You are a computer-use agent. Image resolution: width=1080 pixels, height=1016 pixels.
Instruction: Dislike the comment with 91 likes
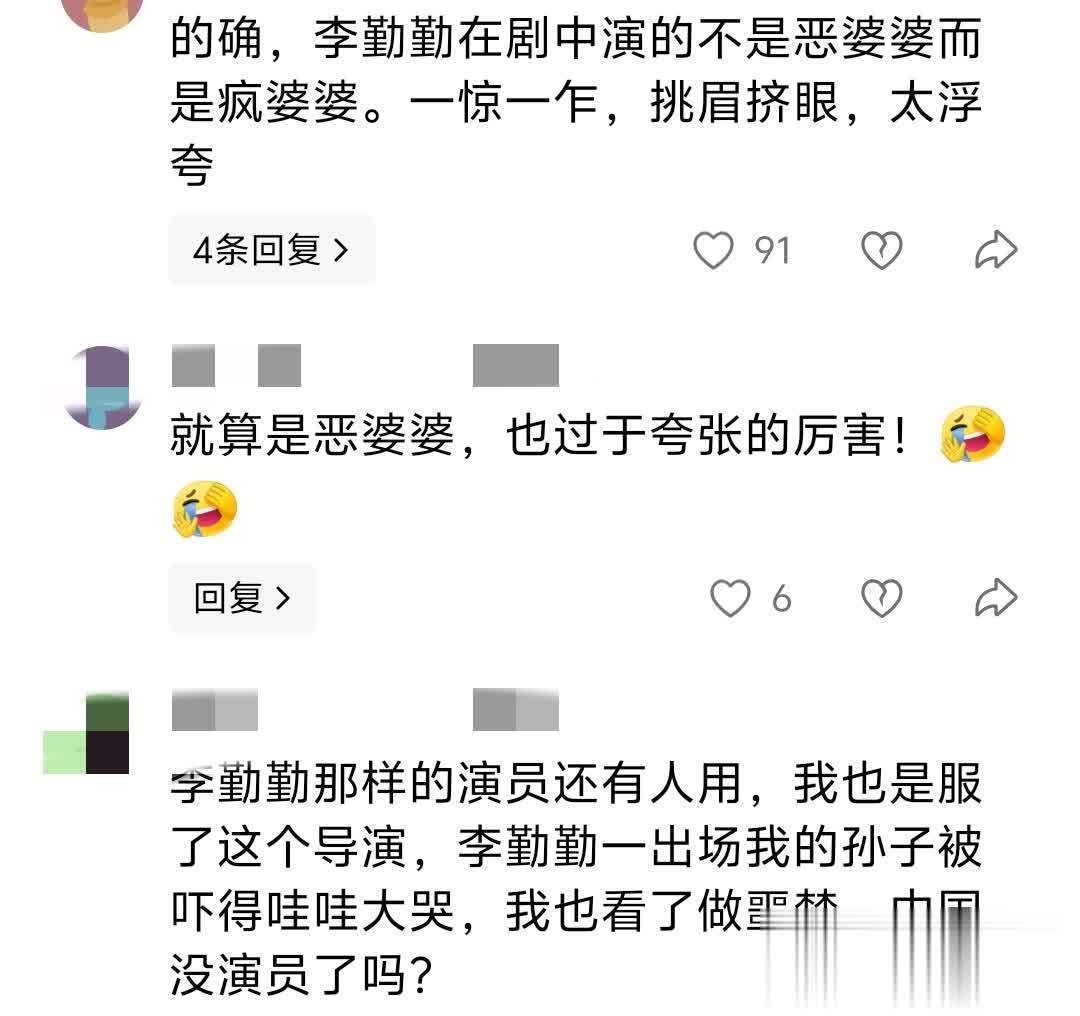882,250
